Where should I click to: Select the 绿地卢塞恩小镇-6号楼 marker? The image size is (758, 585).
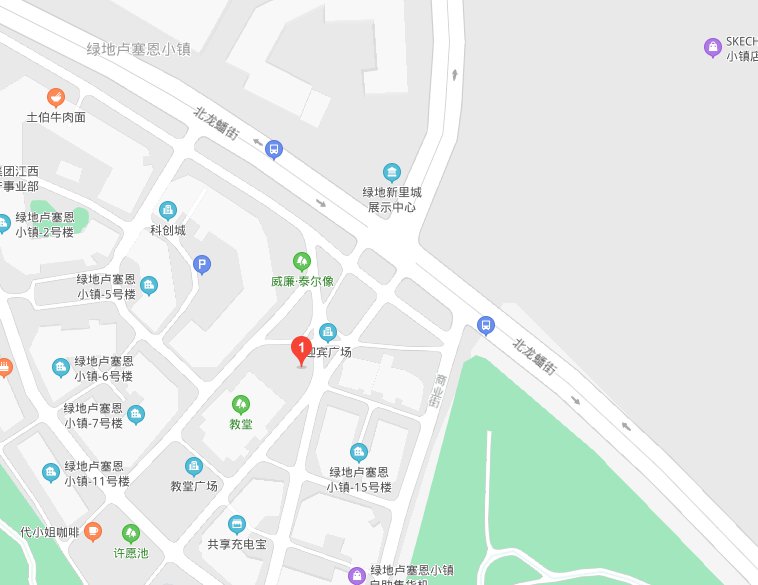tap(61, 368)
